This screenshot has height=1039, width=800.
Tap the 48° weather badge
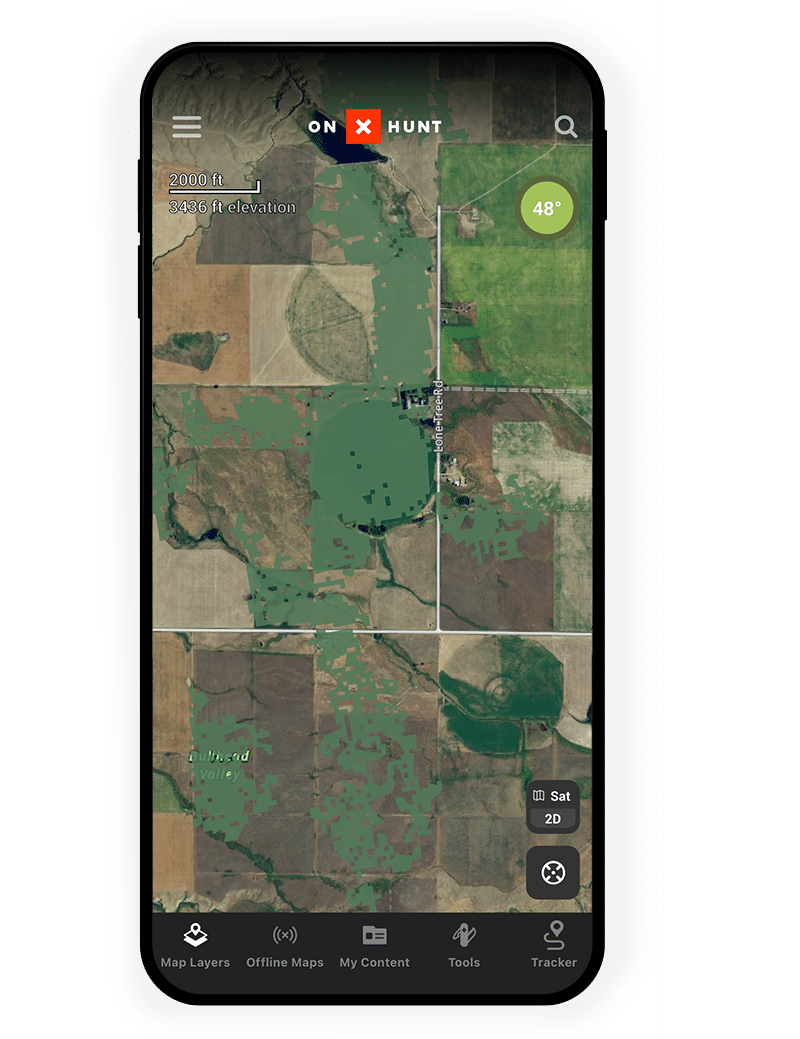pyautogui.click(x=546, y=209)
